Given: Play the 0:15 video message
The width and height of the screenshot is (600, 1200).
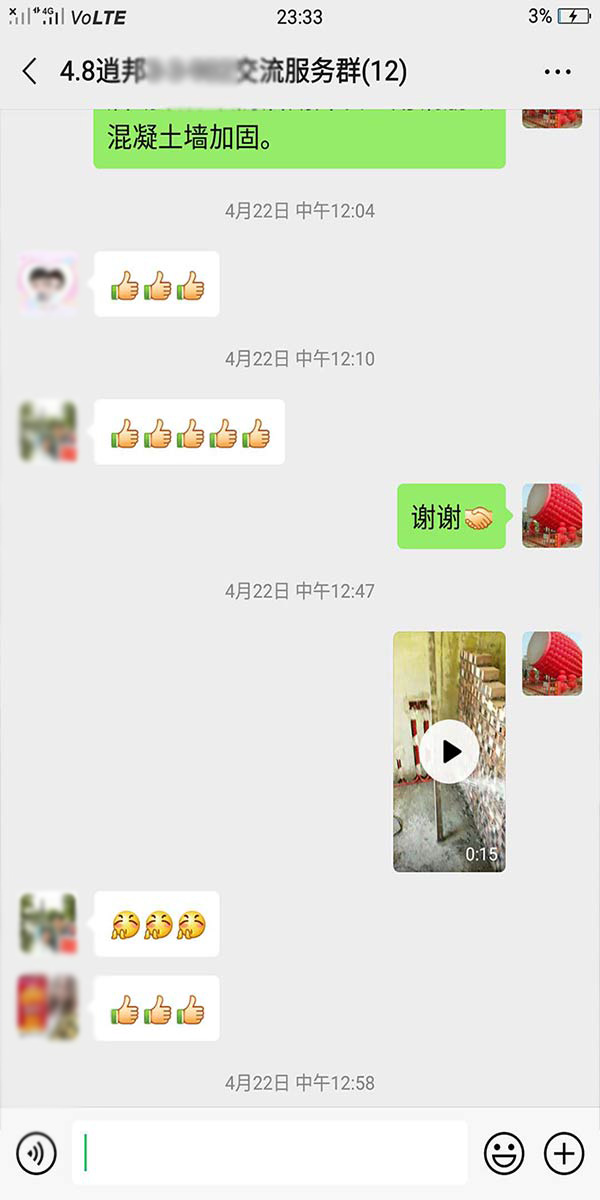Looking at the screenshot, I should click(449, 751).
